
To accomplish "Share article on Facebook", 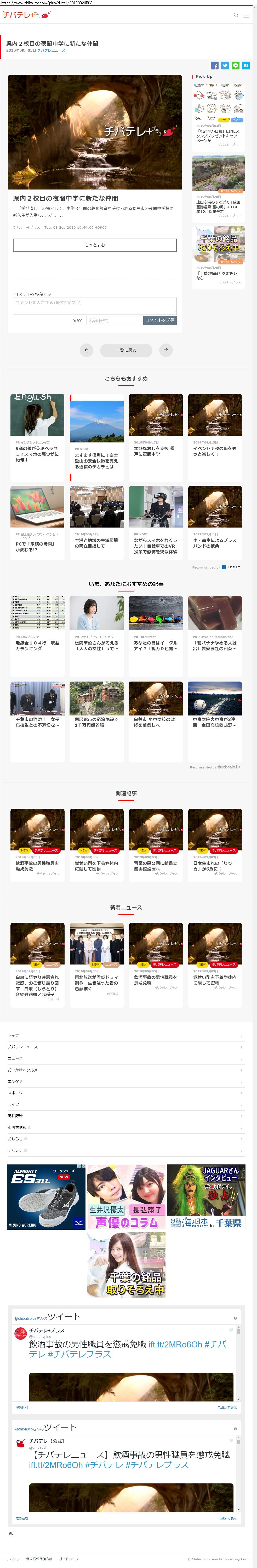I will [x=214, y=65].
